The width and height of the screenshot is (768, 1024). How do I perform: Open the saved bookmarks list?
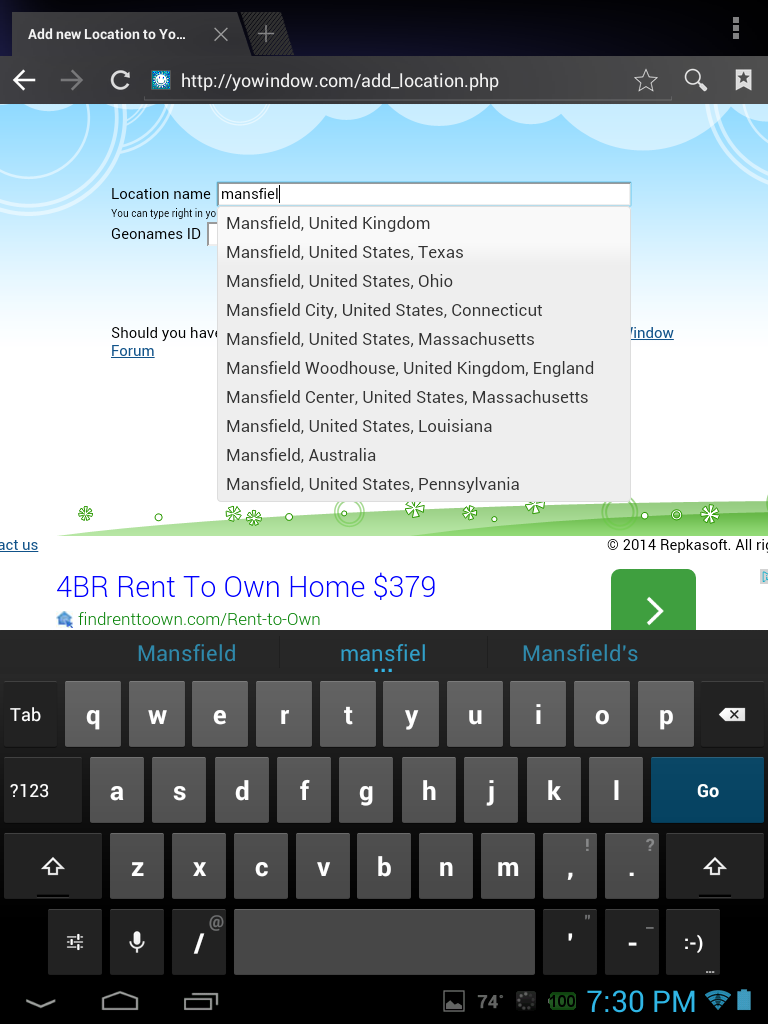click(x=743, y=81)
